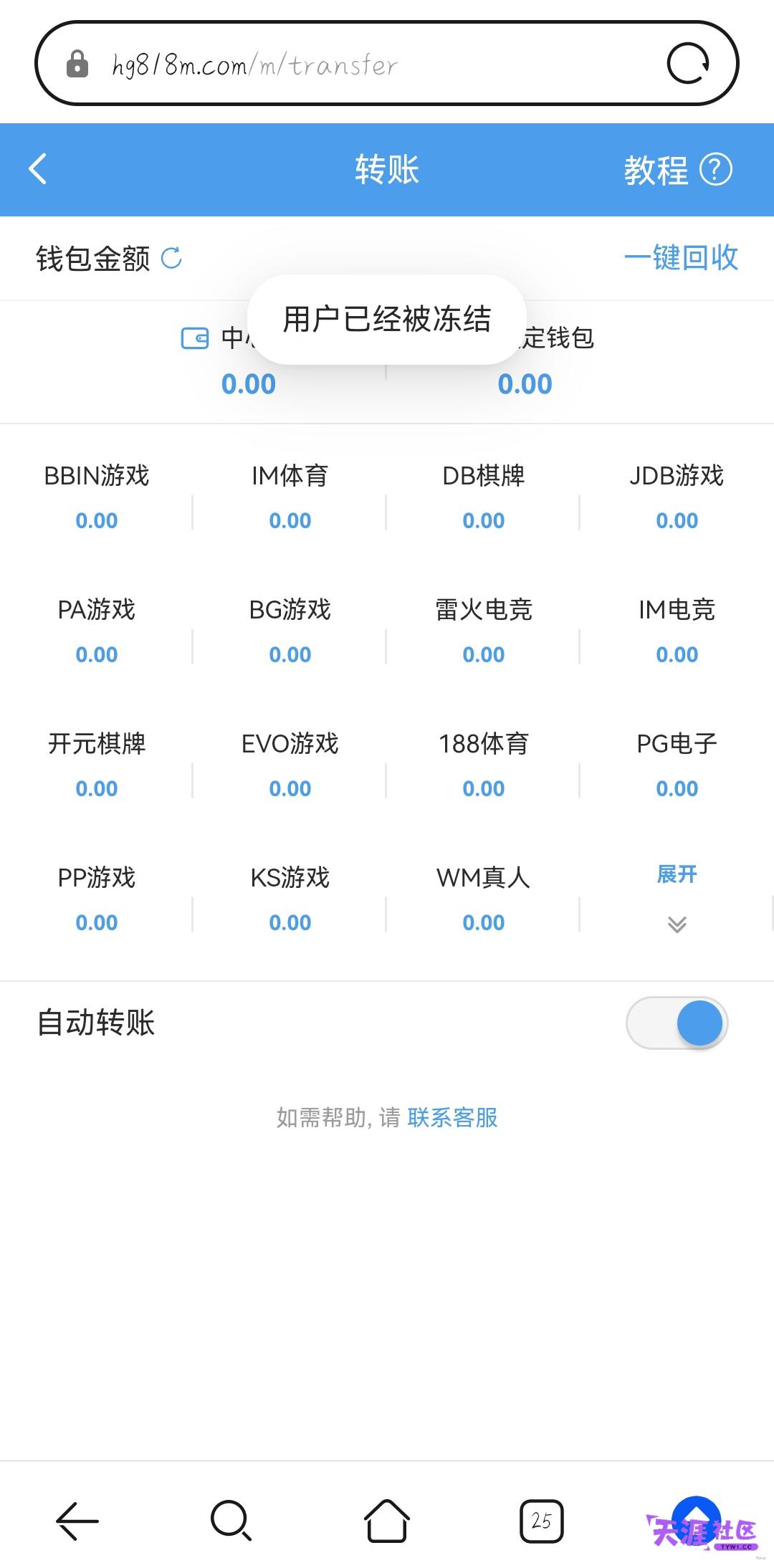Select the BBIN游戏 wallet

tap(97, 497)
